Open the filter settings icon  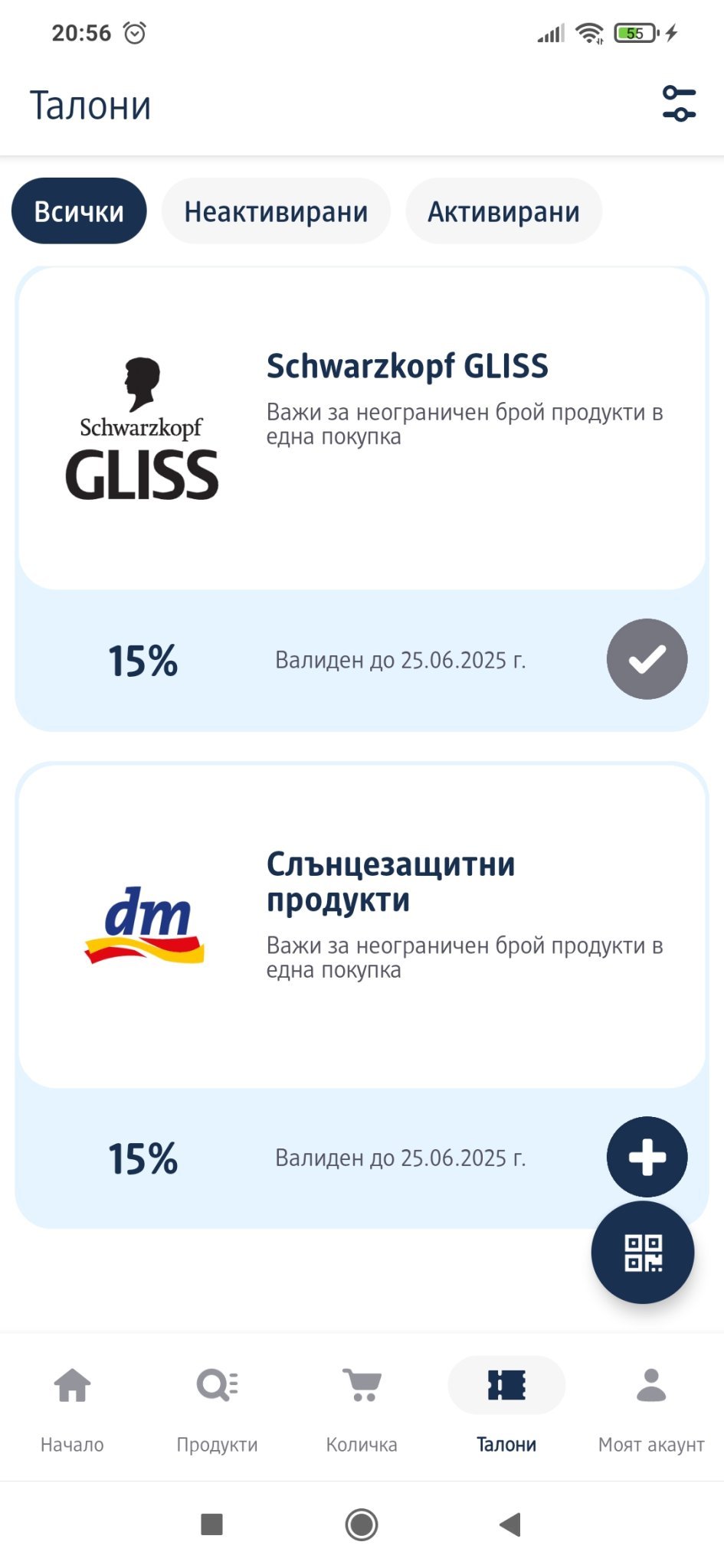(x=679, y=104)
